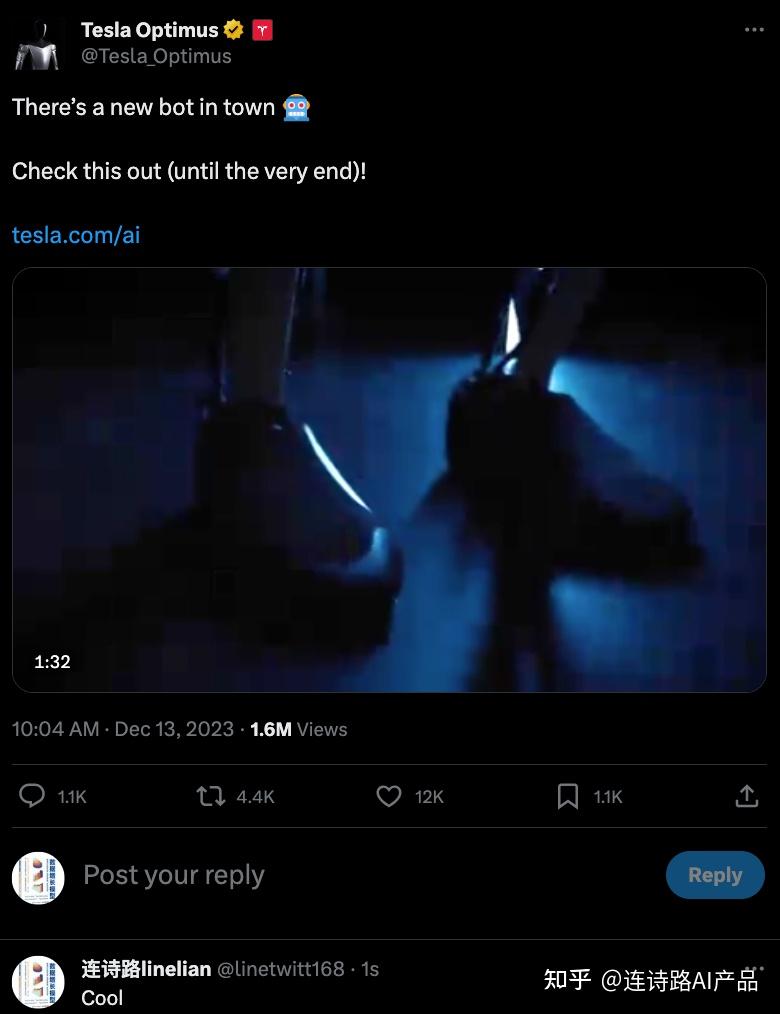Open Tesla Optimus profile avatar
This screenshot has height=1014, width=780.
click(x=37, y=44)
